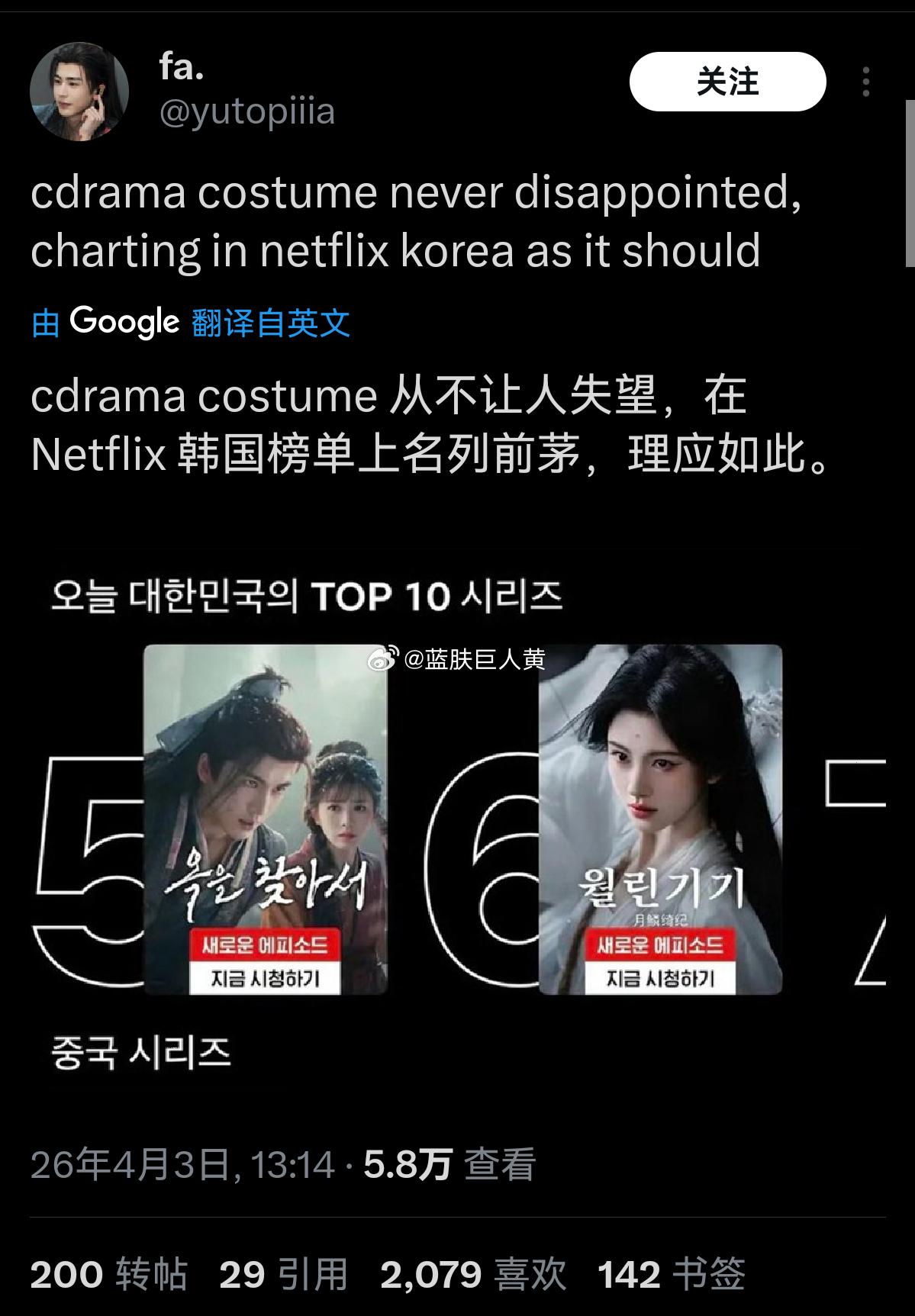Follow the account using the 关注 button
The width and height of the screenshot is (915, 1316).
point(727,80)
